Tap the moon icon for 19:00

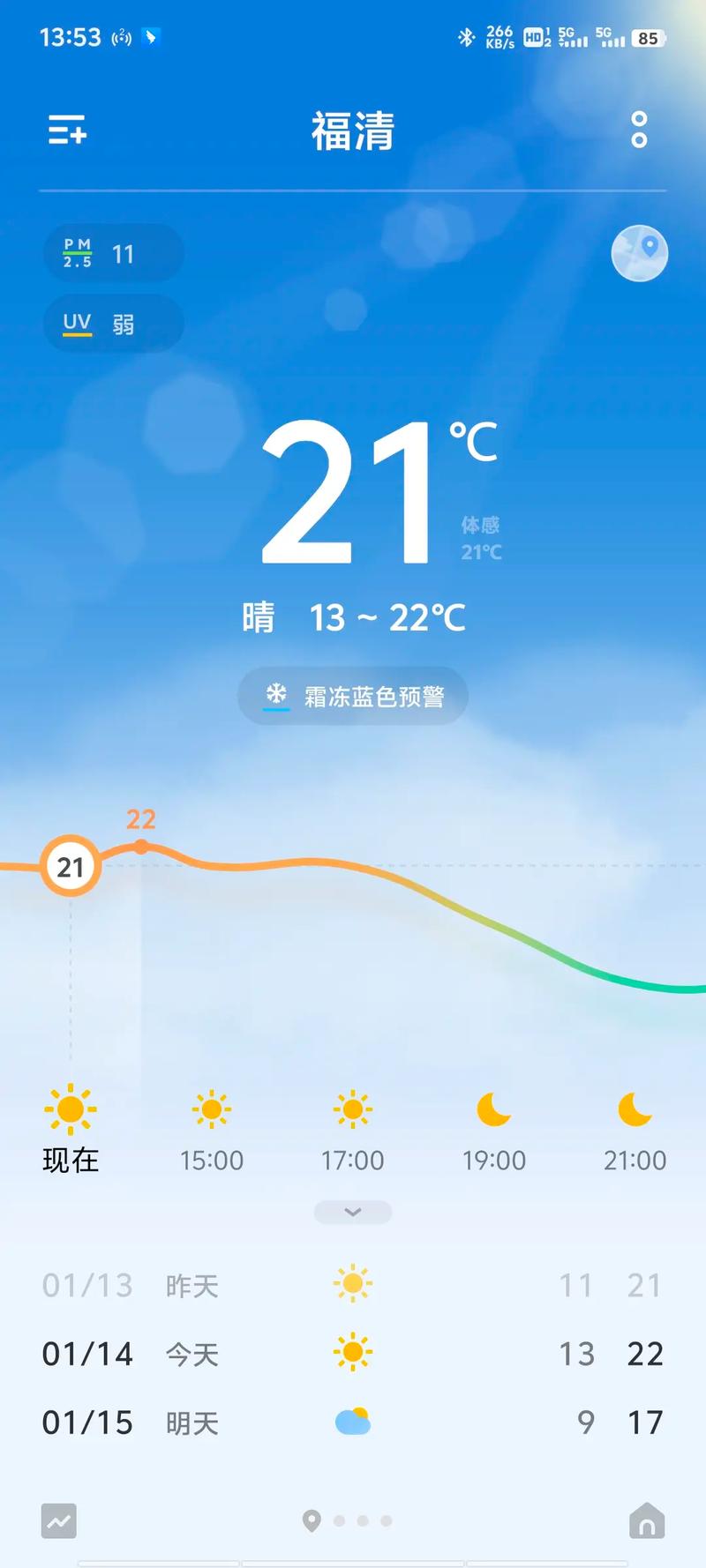pos(493,1109)
